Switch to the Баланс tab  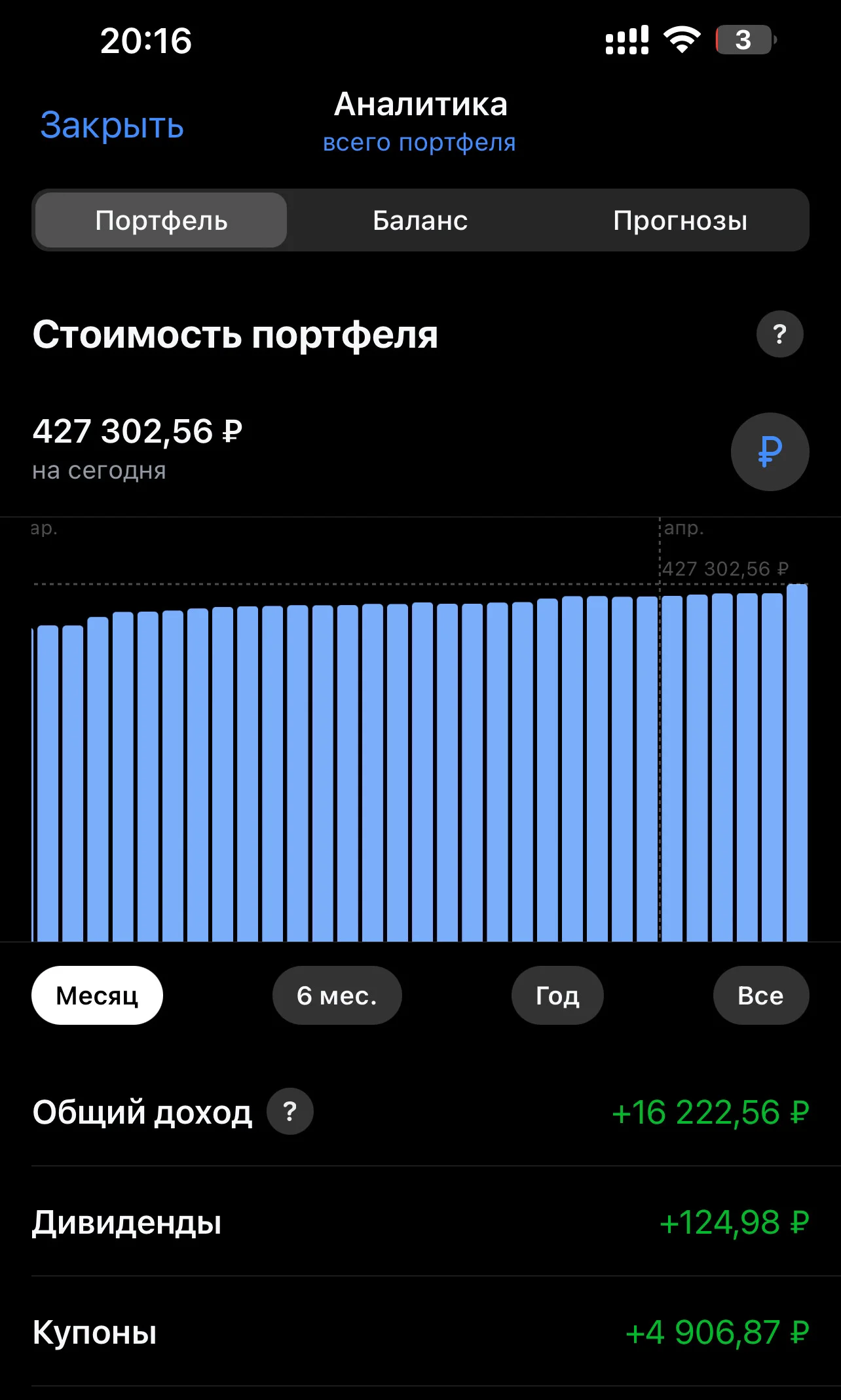(x=421, y=221)
